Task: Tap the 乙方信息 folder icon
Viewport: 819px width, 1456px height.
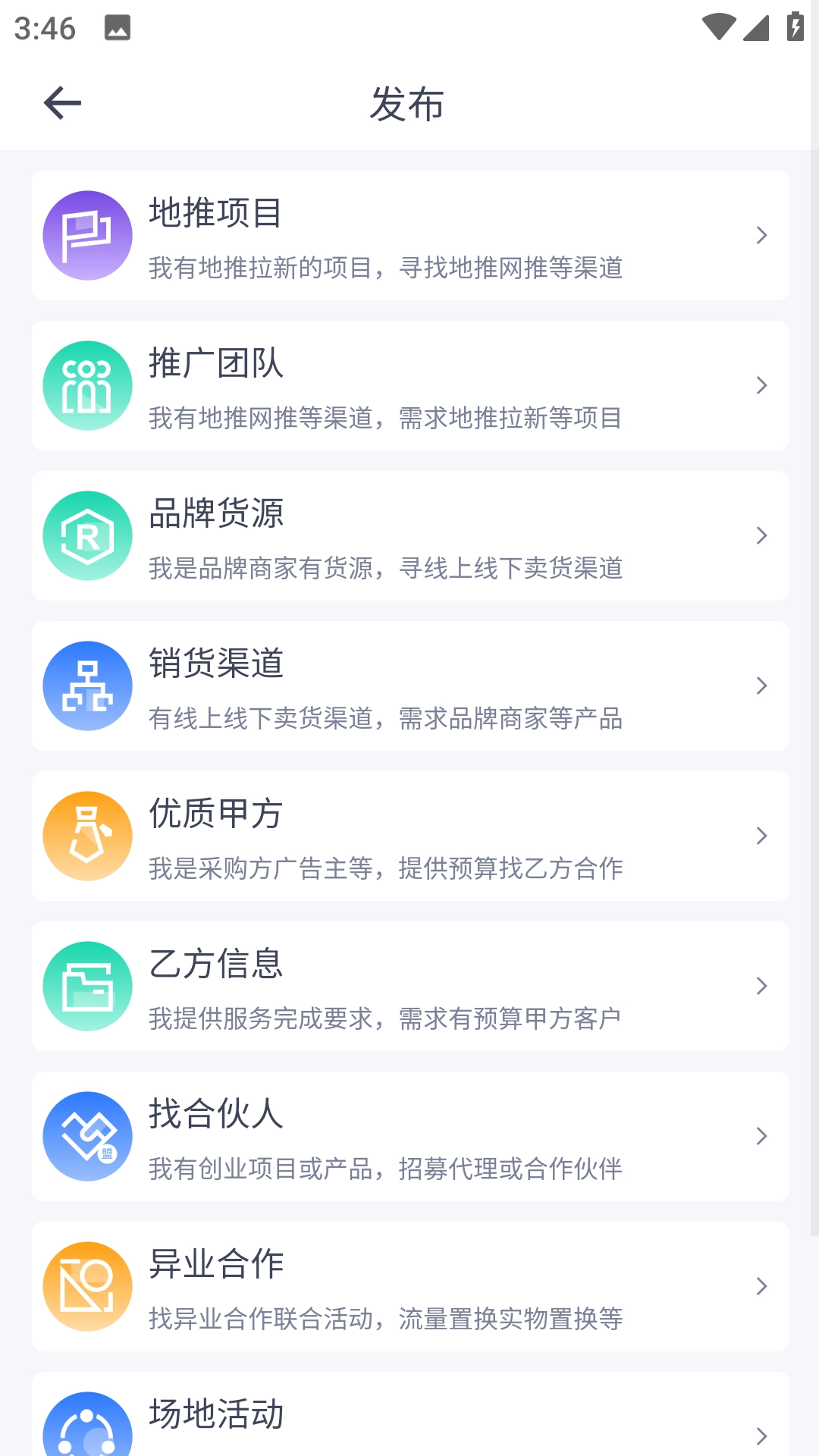Action: [x=86, y=985]
